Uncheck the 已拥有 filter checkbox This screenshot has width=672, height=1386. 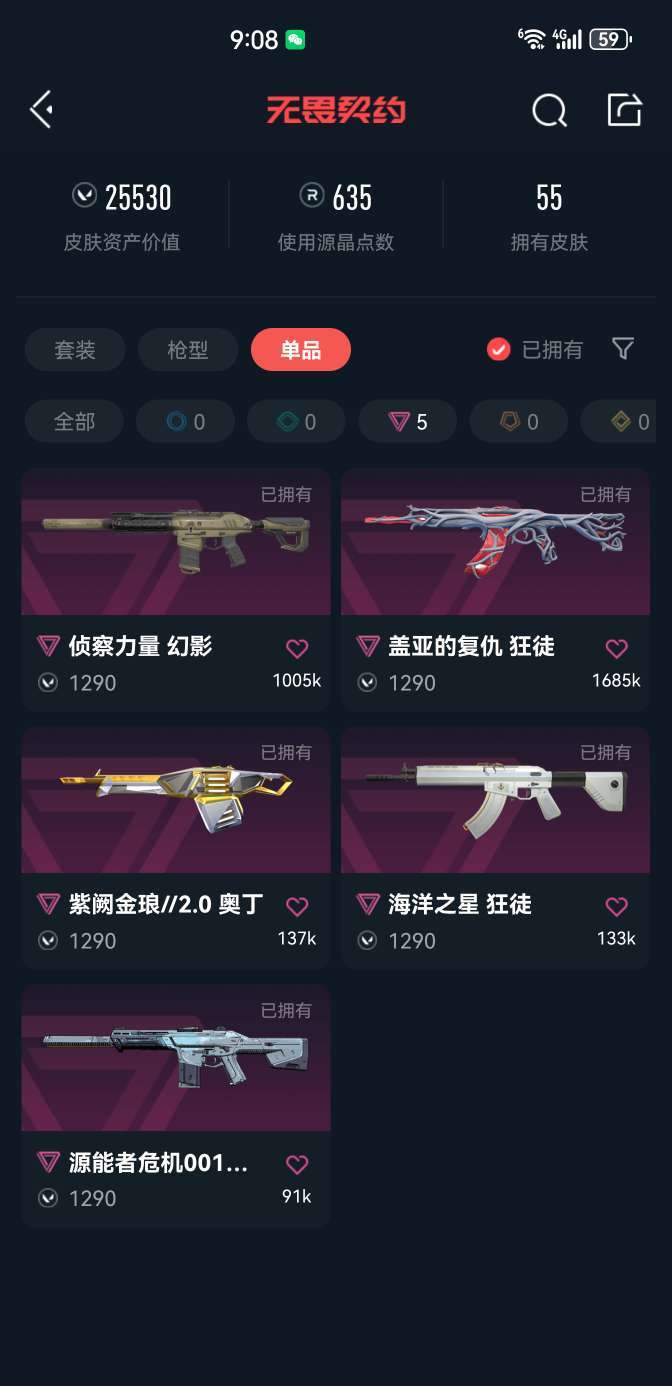click(x=499, y=349)
